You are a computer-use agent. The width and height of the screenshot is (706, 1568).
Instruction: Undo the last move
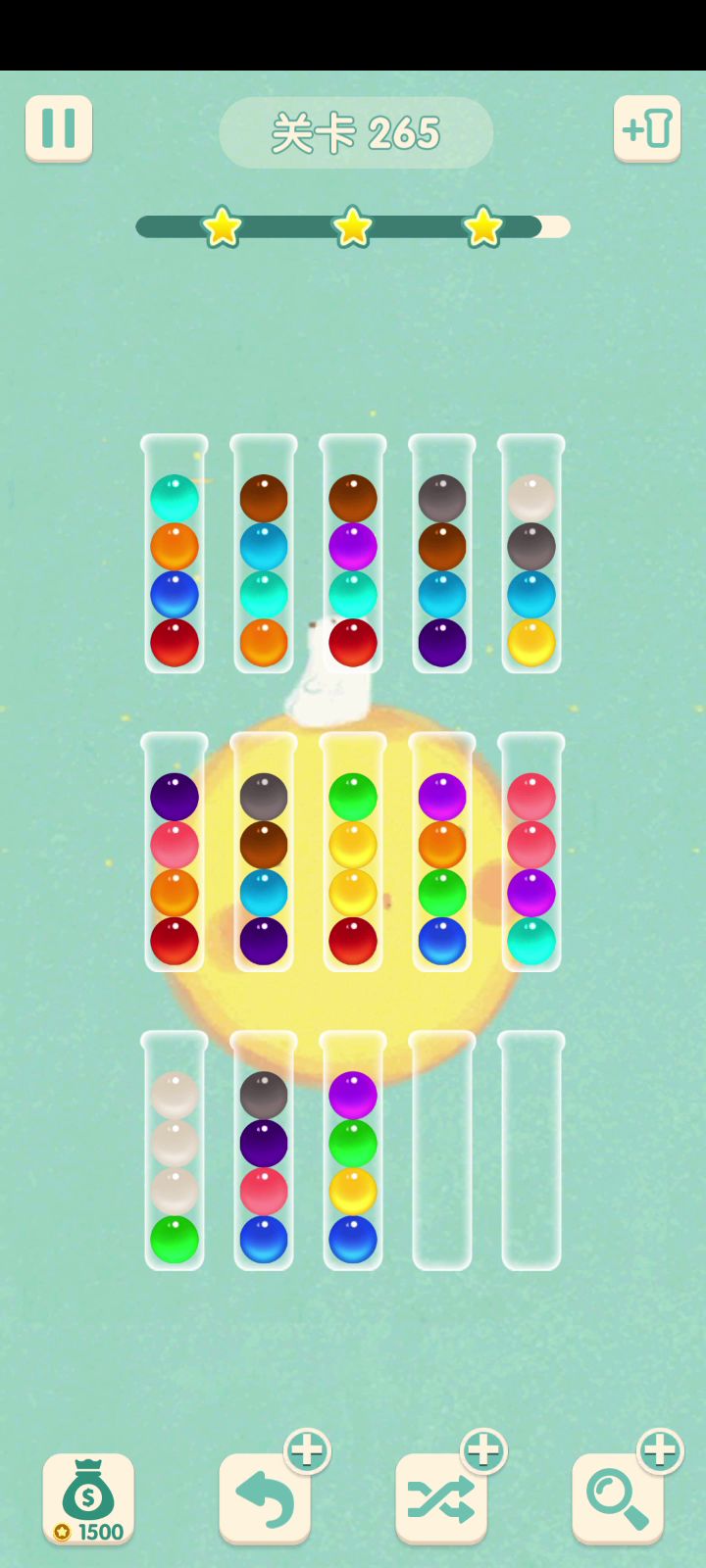[265, 1499]
